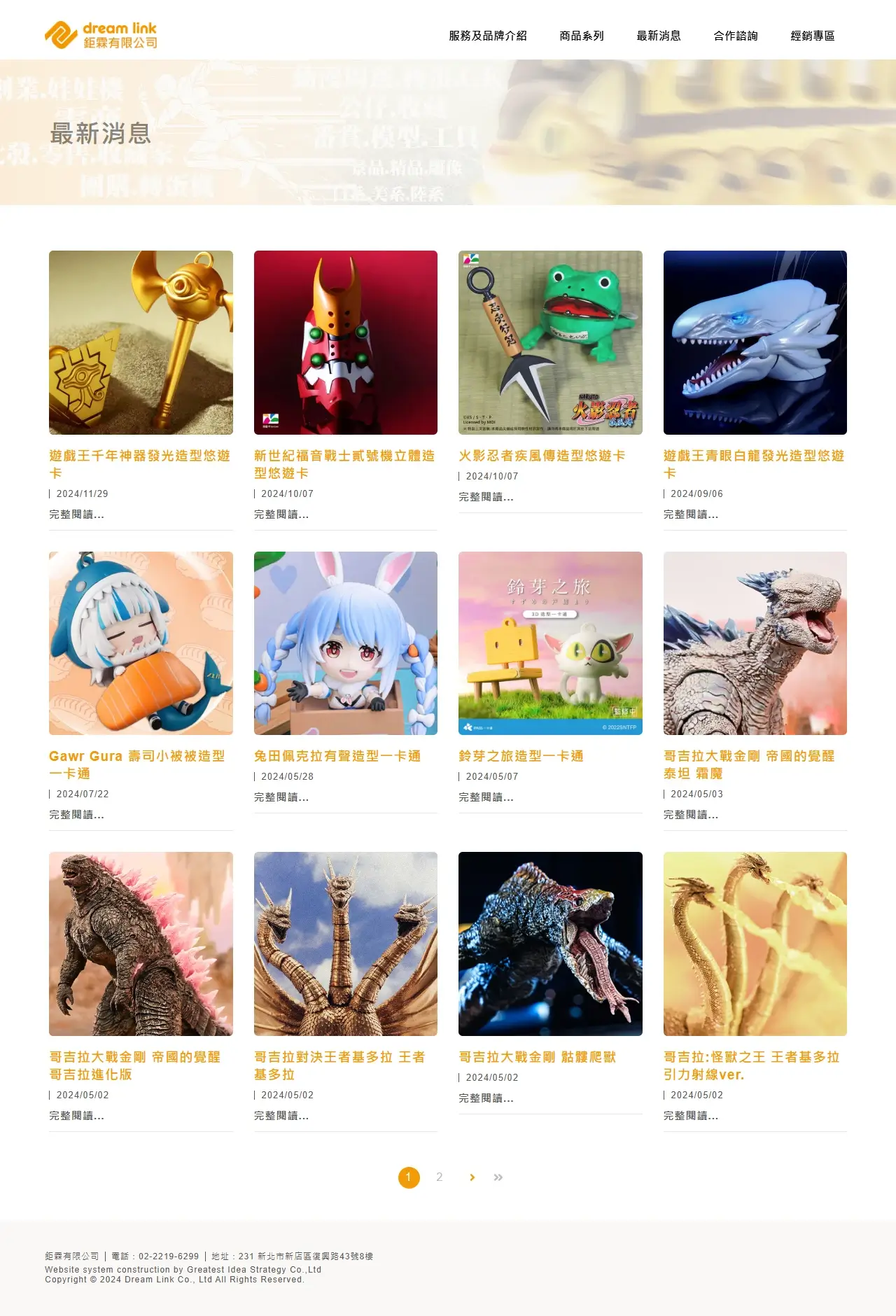Open the 服務及品牌介紹 menu item
The height and width of the screenshot is (1316, 896).
tap(487, 36)
